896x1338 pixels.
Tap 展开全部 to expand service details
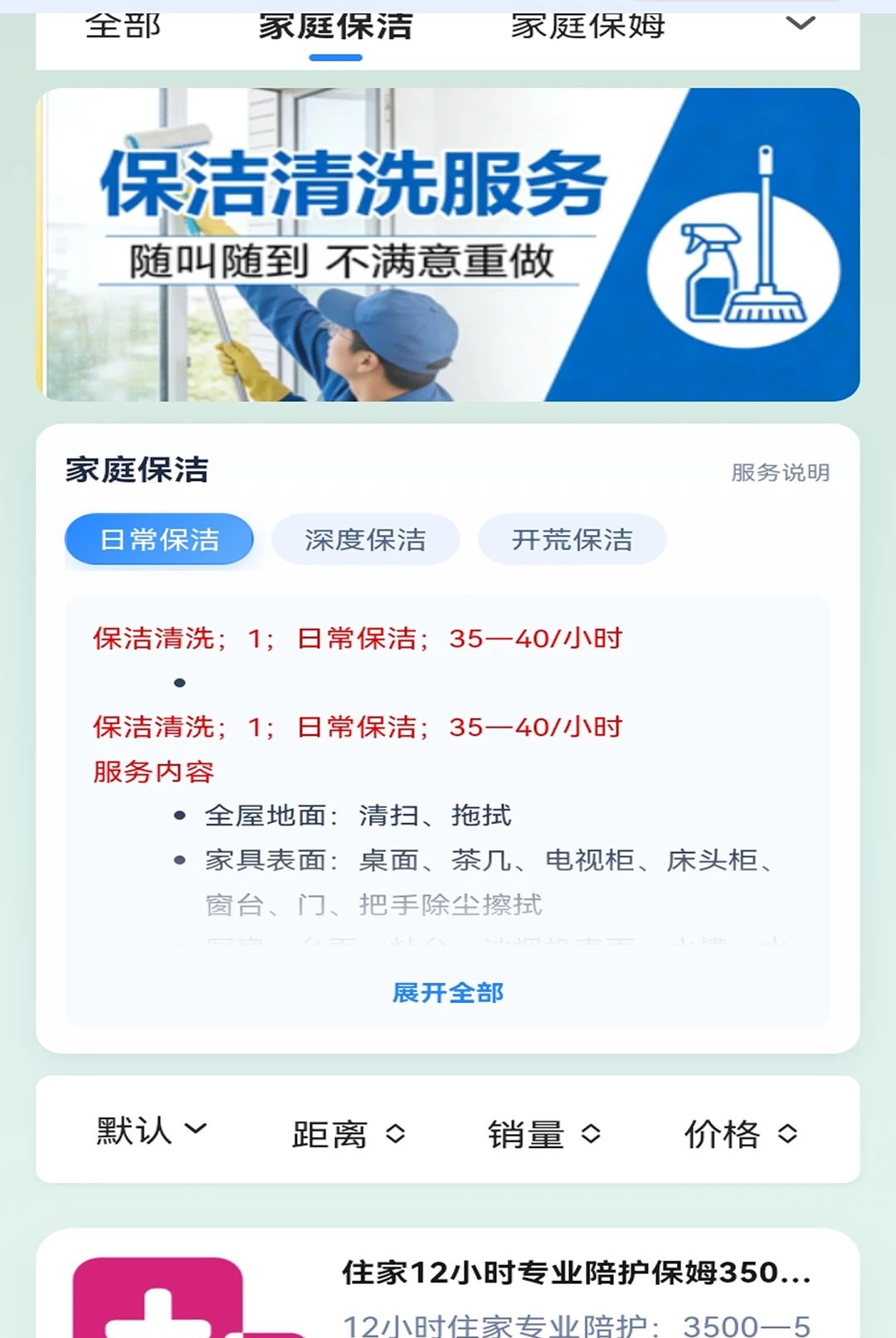point(448,992)
